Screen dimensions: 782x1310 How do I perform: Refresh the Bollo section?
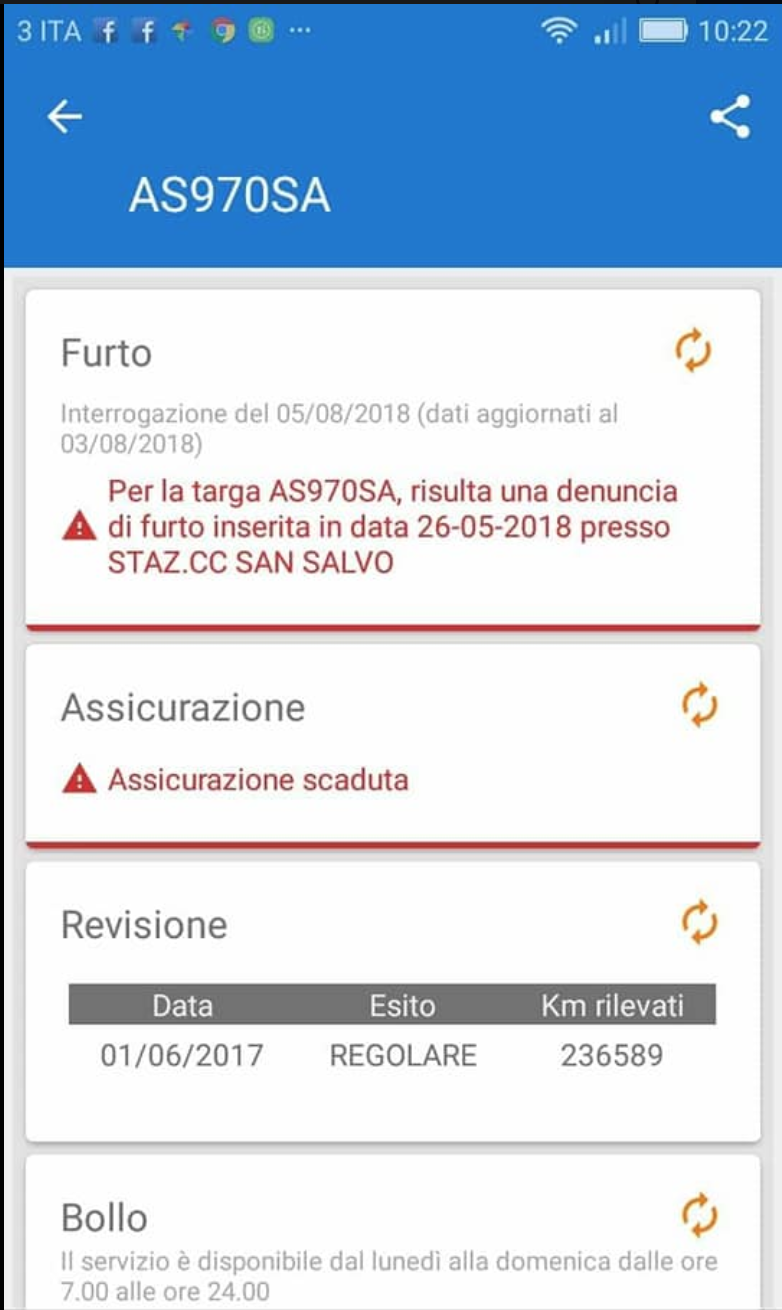[x=700, y=1214]
